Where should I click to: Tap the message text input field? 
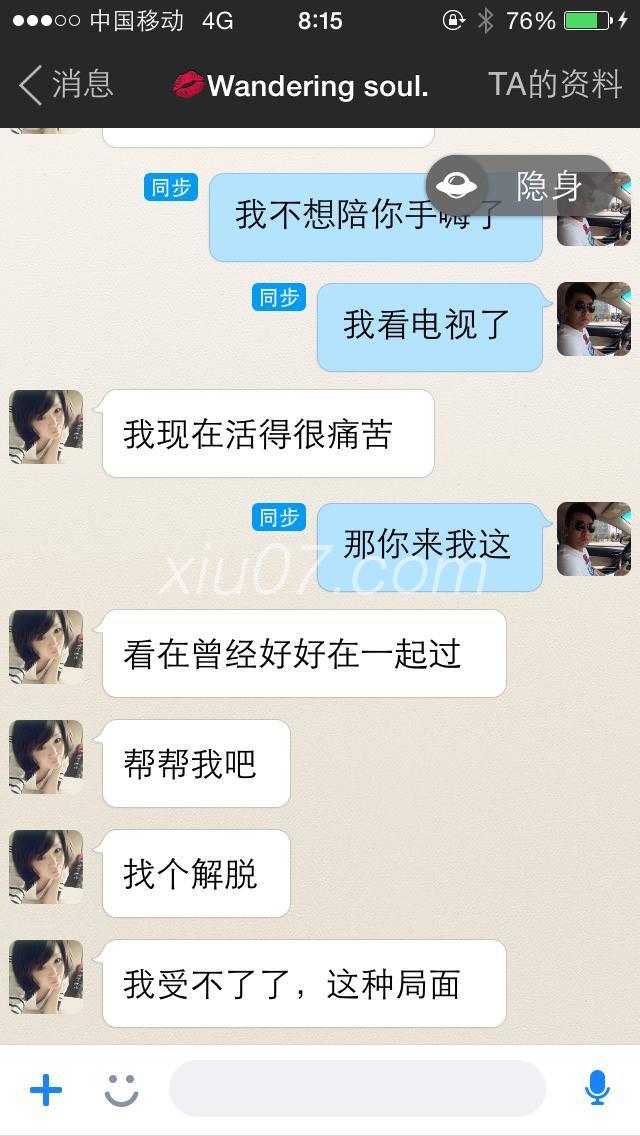click(357, 1089)
